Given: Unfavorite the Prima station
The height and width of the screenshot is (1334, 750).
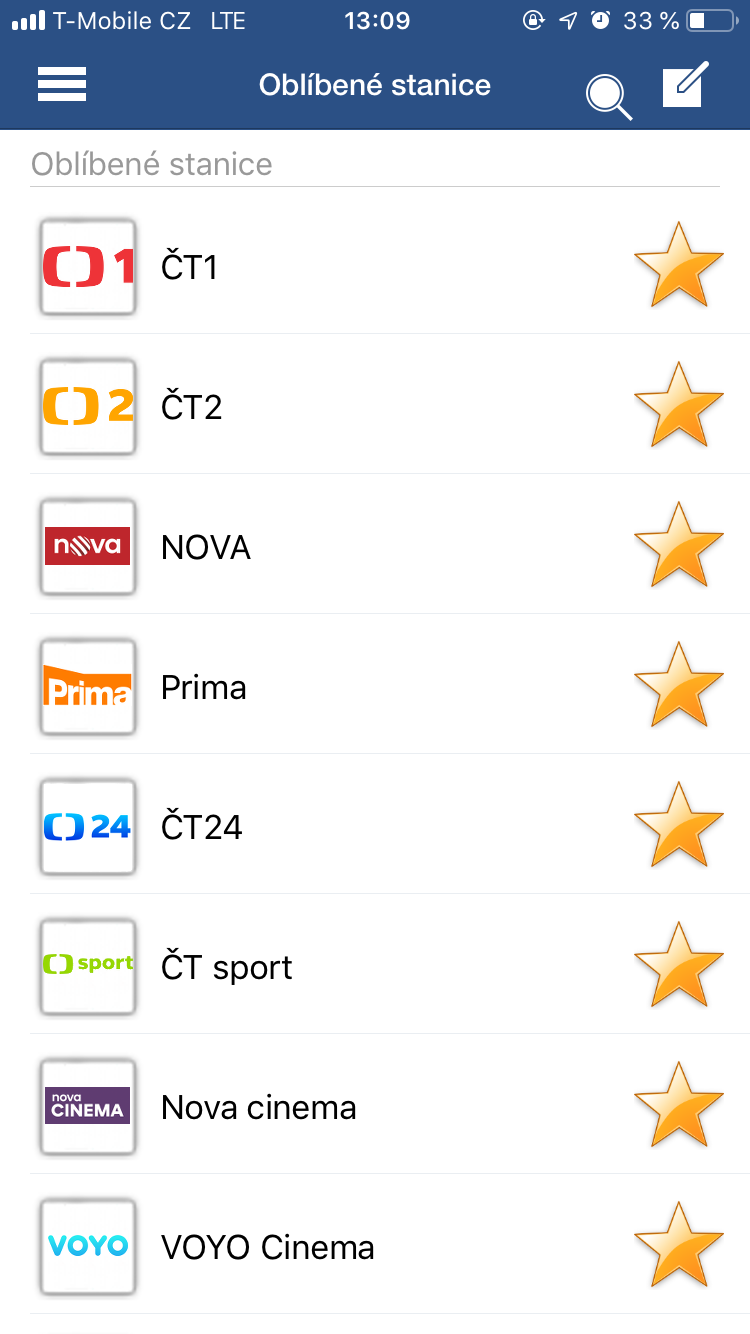Looking at the screenshot, I should 678,685.
